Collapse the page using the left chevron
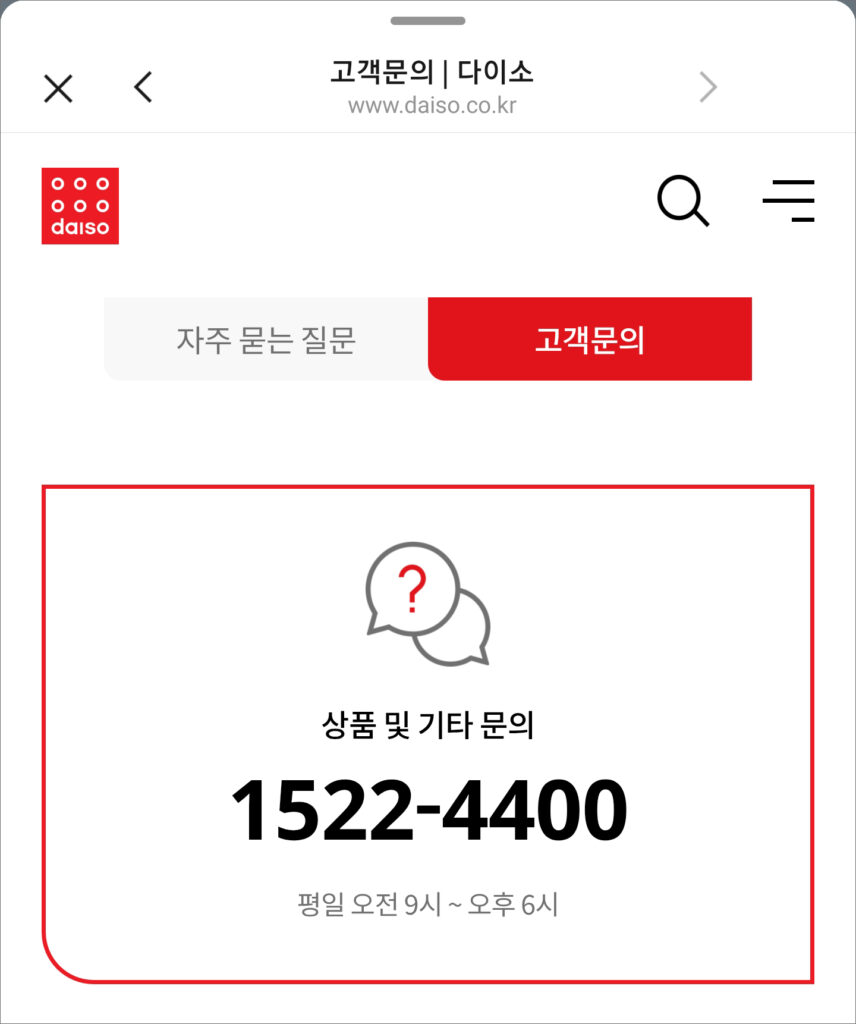 tap(142, 87)
